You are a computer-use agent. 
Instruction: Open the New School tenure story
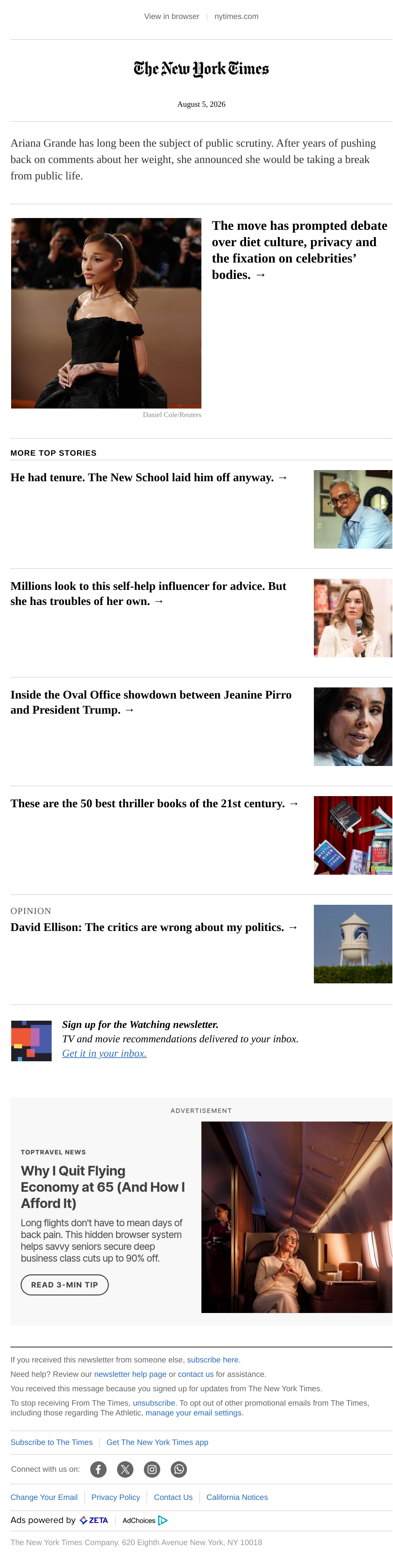tap(149, 477)
